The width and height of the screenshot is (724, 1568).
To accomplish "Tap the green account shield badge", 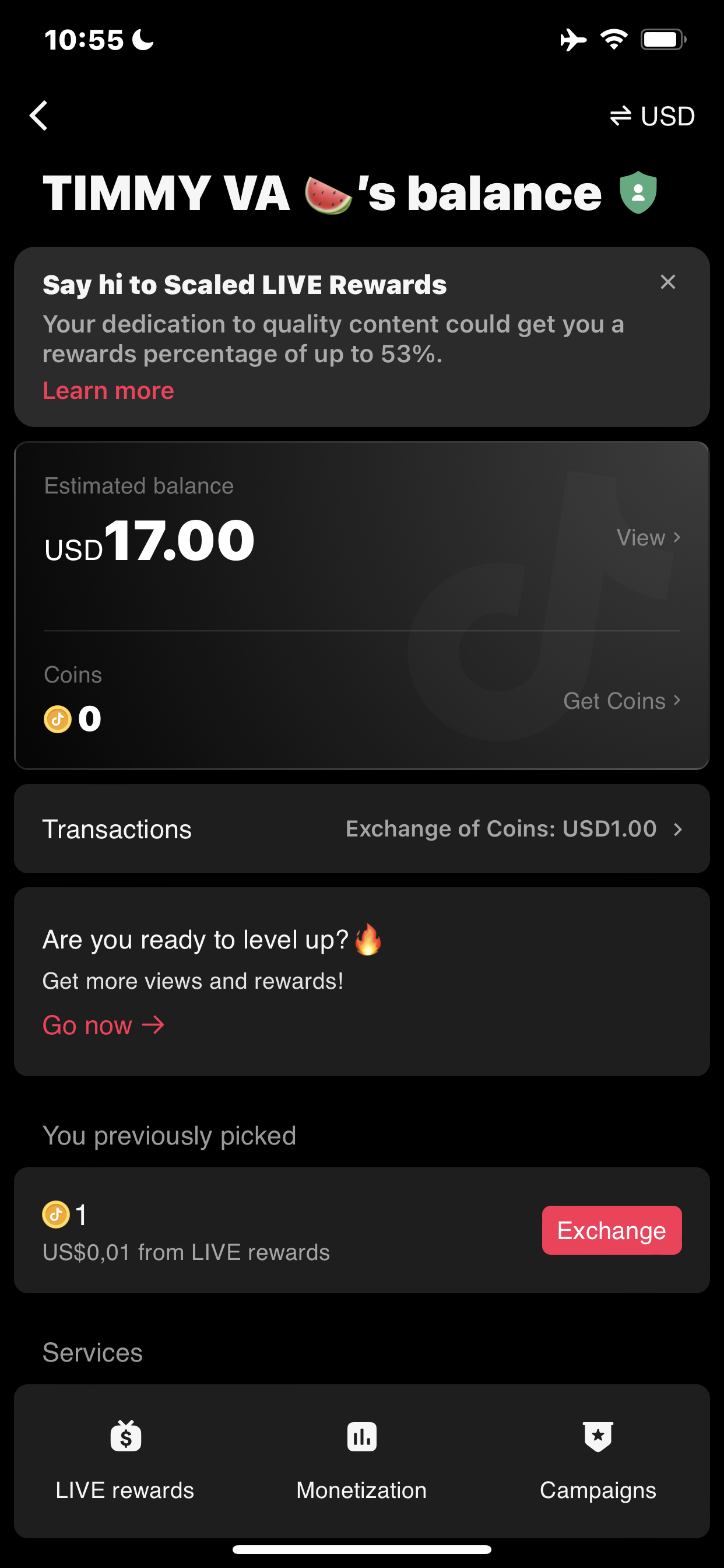I will [x=638, y=193].
